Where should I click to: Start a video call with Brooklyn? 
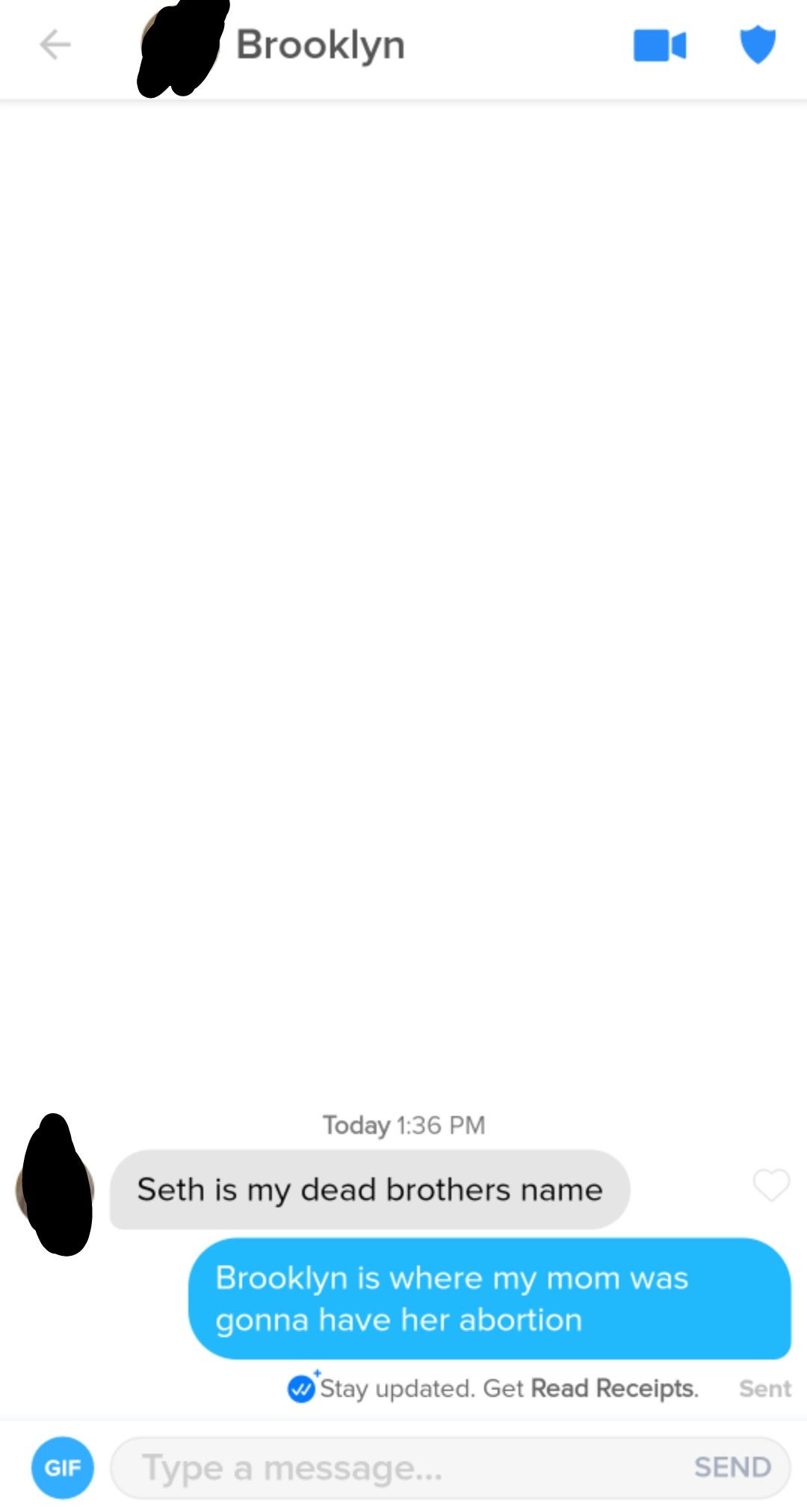(x=659, y=46)
